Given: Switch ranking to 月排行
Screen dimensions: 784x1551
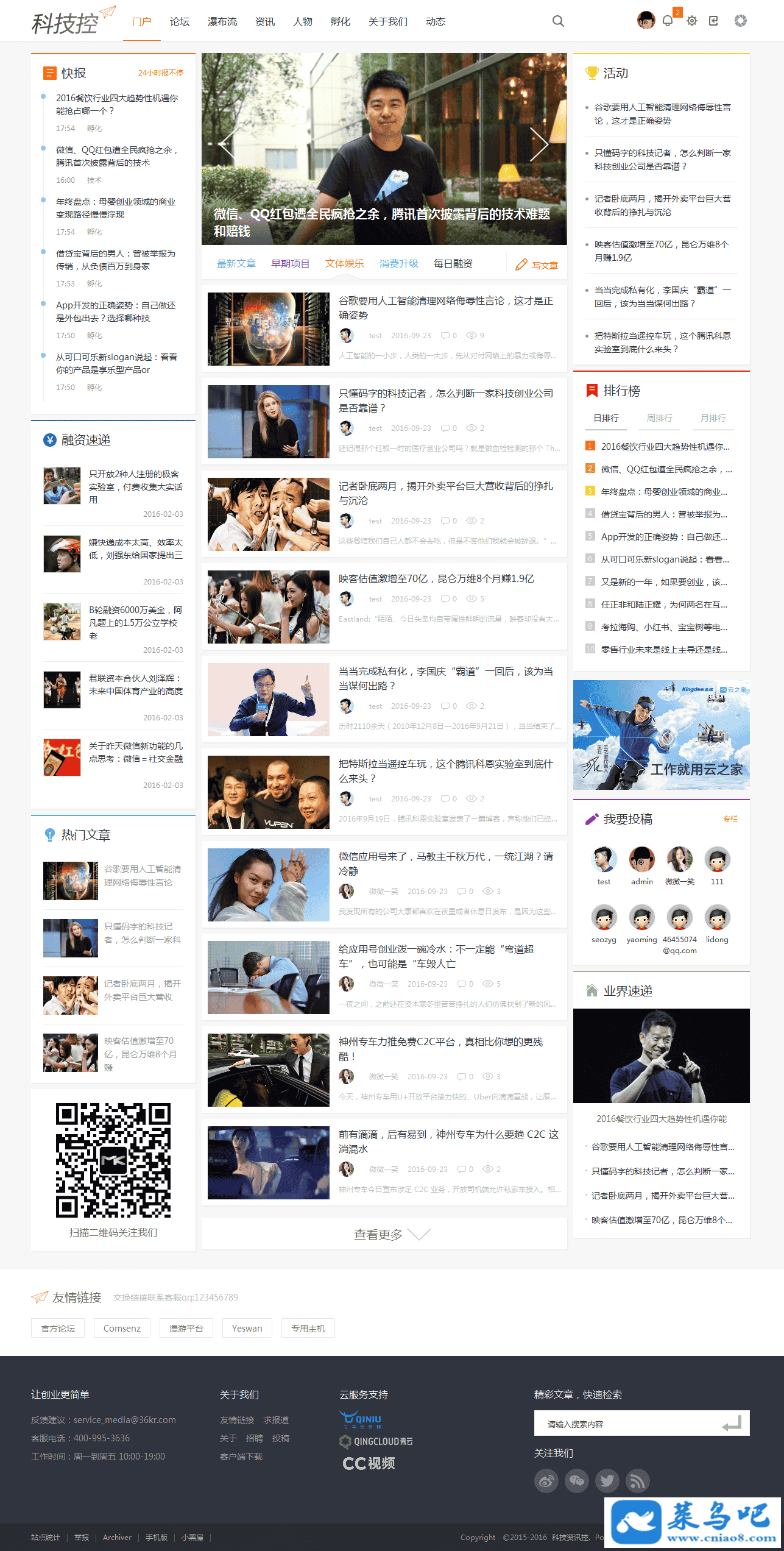Looking at the screenshot, I should click(x=713, y=418).
